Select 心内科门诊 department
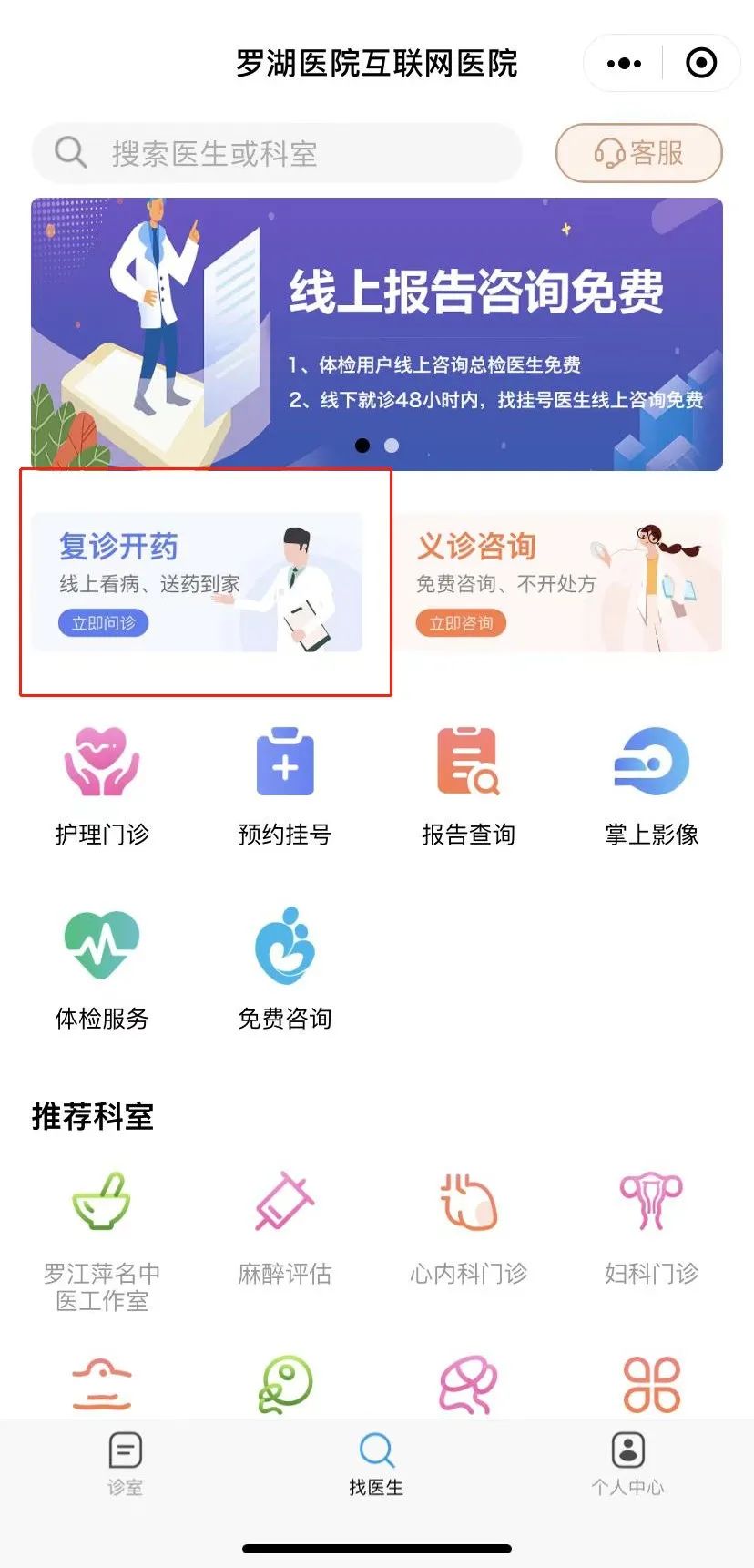This screenshot has height=1568, width=754. coord(468,1227)
